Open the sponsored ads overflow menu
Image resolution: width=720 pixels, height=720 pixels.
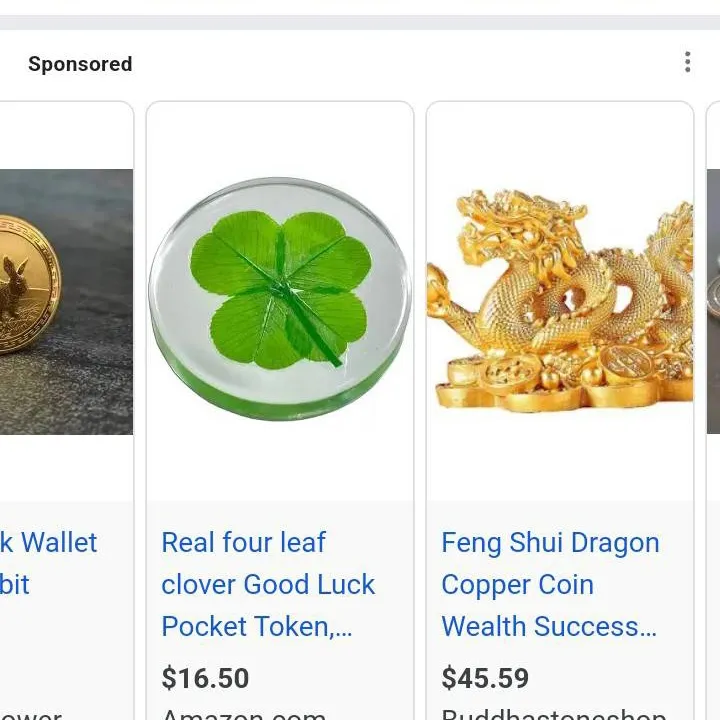pyautogui.click(x=687, y=63)
